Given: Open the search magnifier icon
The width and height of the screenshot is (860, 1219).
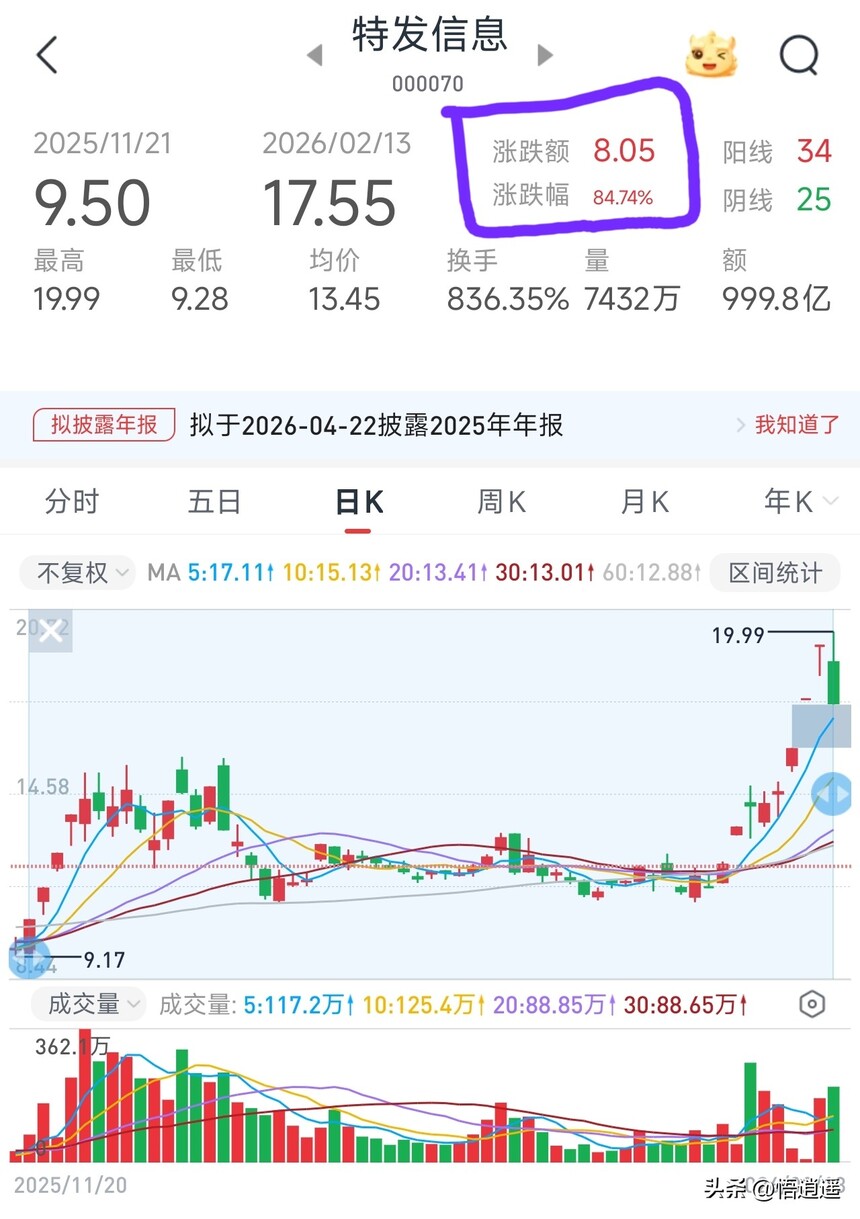Looking at the screenshot, I should tap(798, 55).
